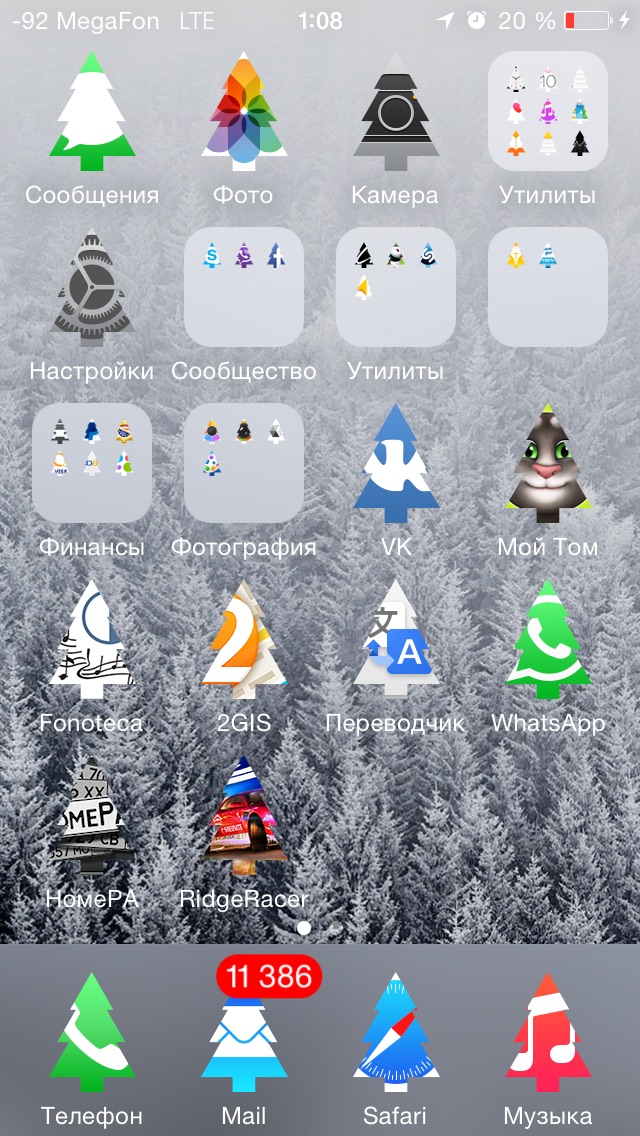Screen dimensions: 640x1136
Task: Open the Фотография folder
Action: coord(244,464)
